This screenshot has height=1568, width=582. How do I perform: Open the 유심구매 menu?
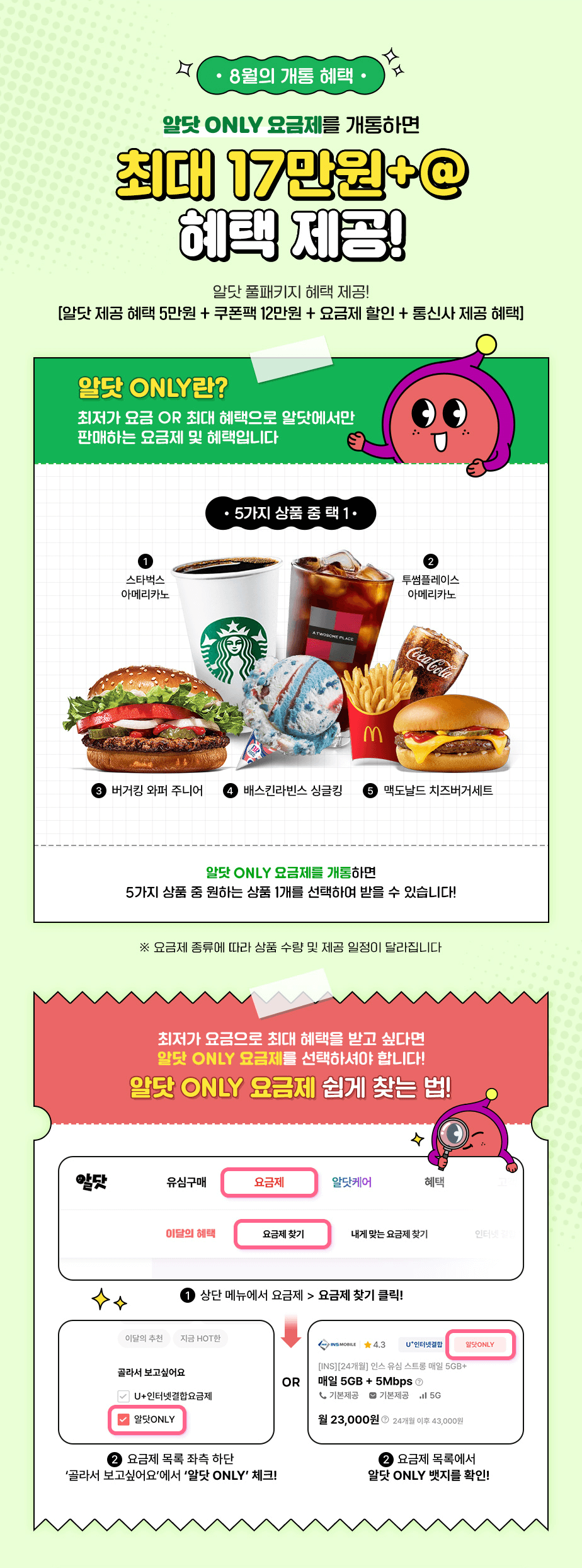tap(186, 1182)
